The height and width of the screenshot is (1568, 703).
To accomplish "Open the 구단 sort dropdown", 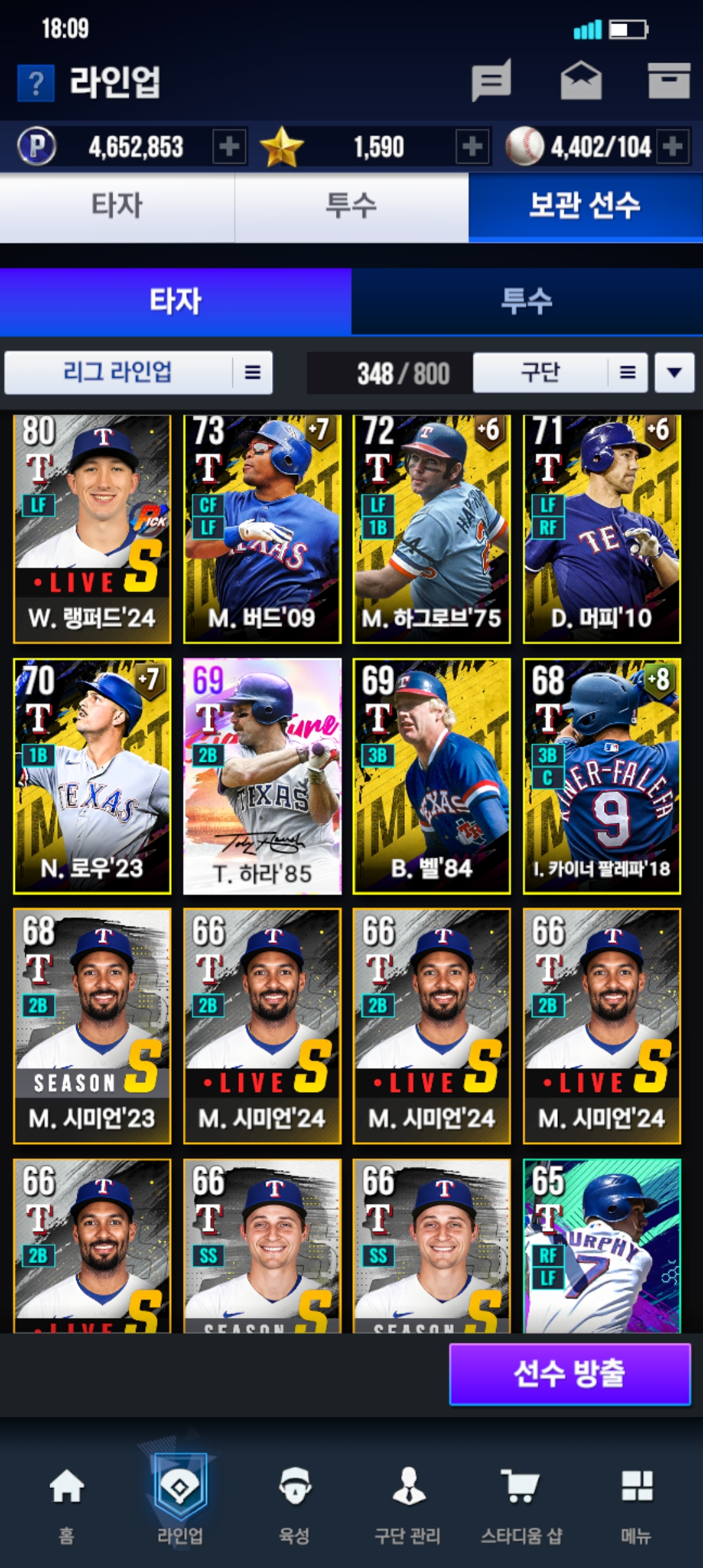I will [x=560, y=372].
